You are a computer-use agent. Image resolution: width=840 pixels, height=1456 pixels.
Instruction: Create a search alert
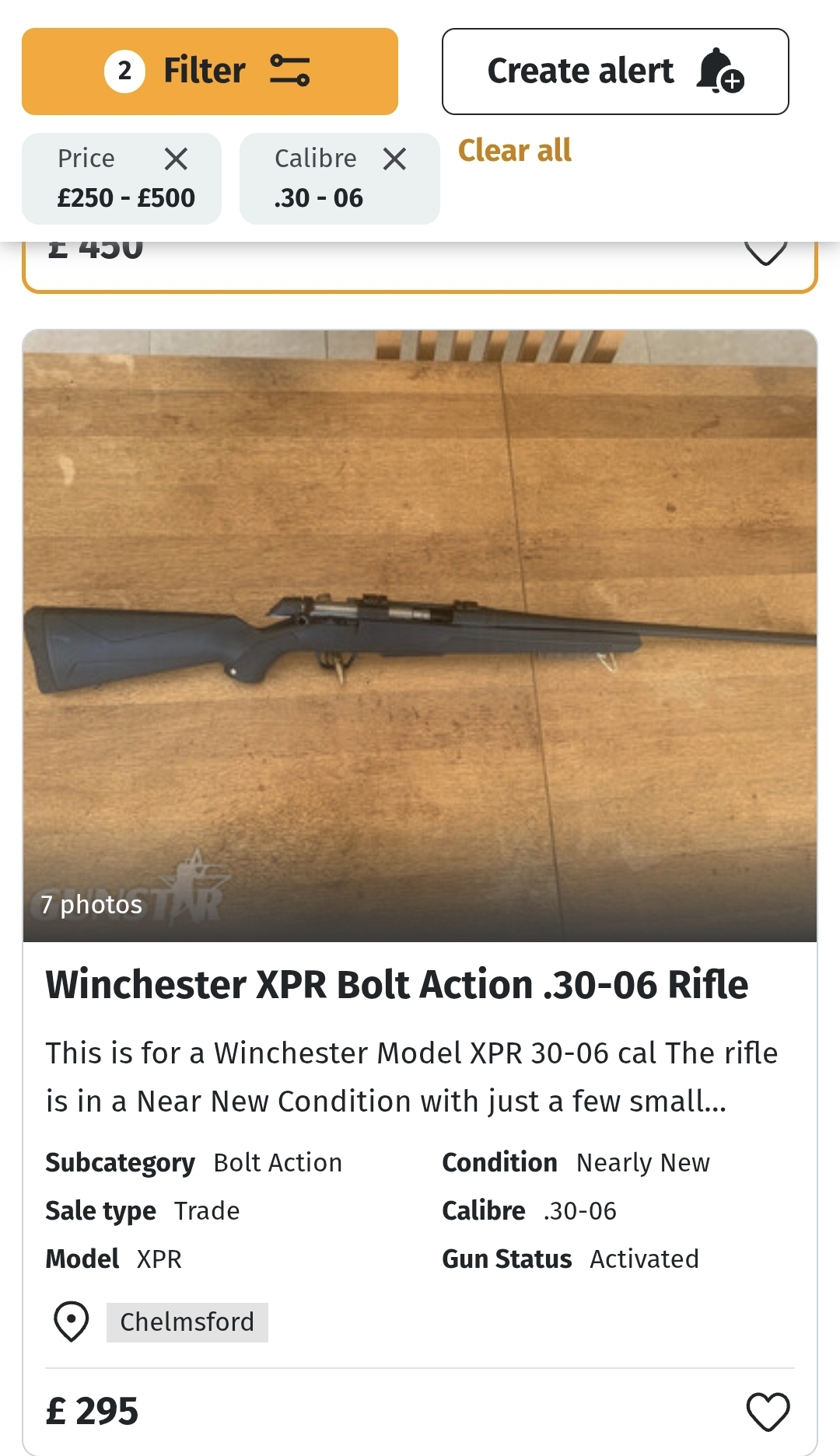pos(615,72)
